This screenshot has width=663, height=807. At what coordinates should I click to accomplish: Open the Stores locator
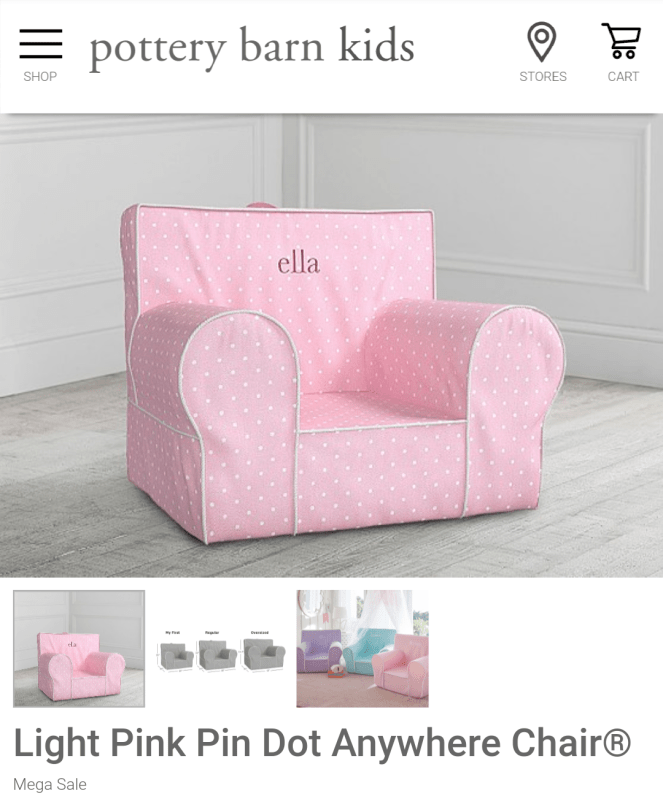point(542,54)
